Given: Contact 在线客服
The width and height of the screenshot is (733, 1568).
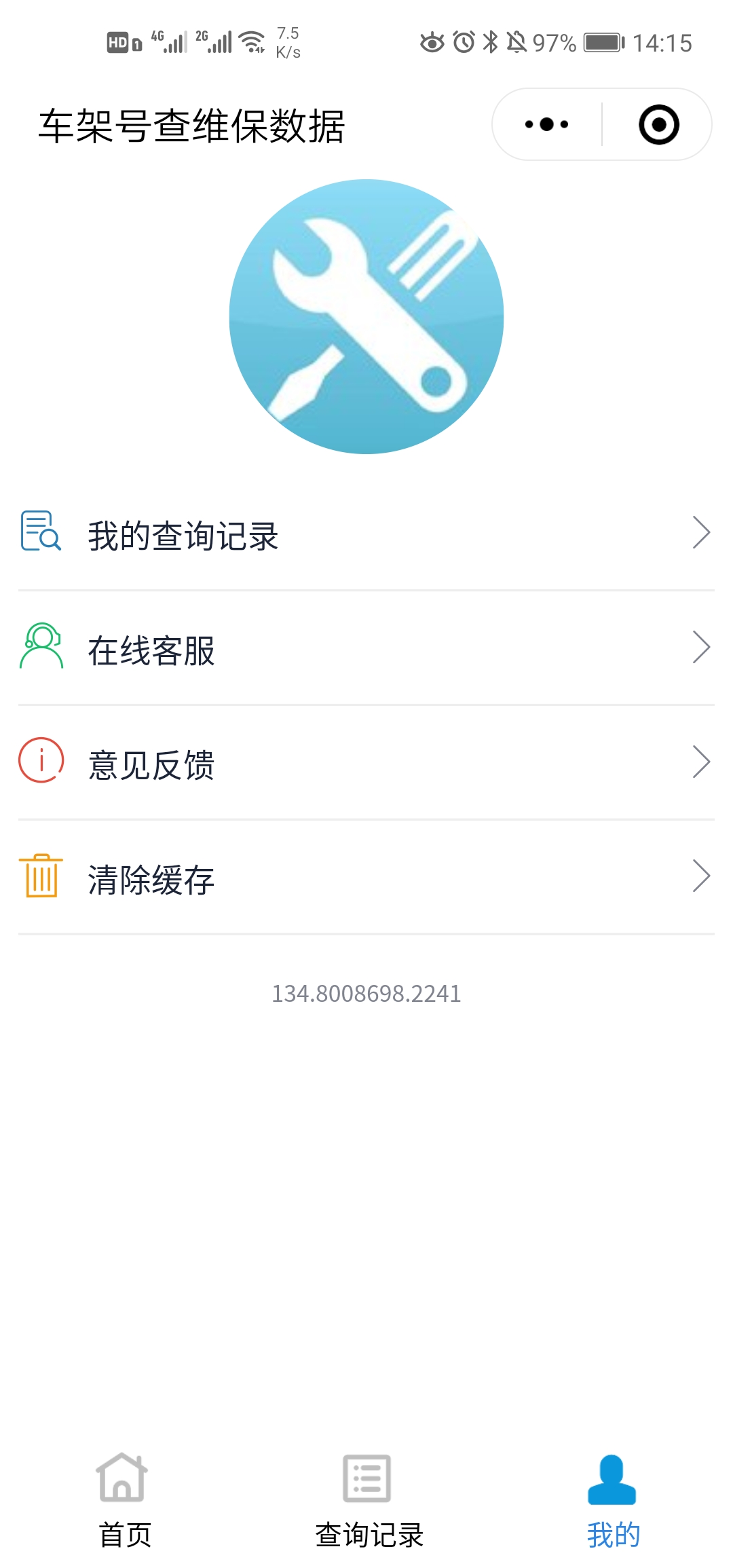Looking at the screenshot, I should (x=366, y=648).
